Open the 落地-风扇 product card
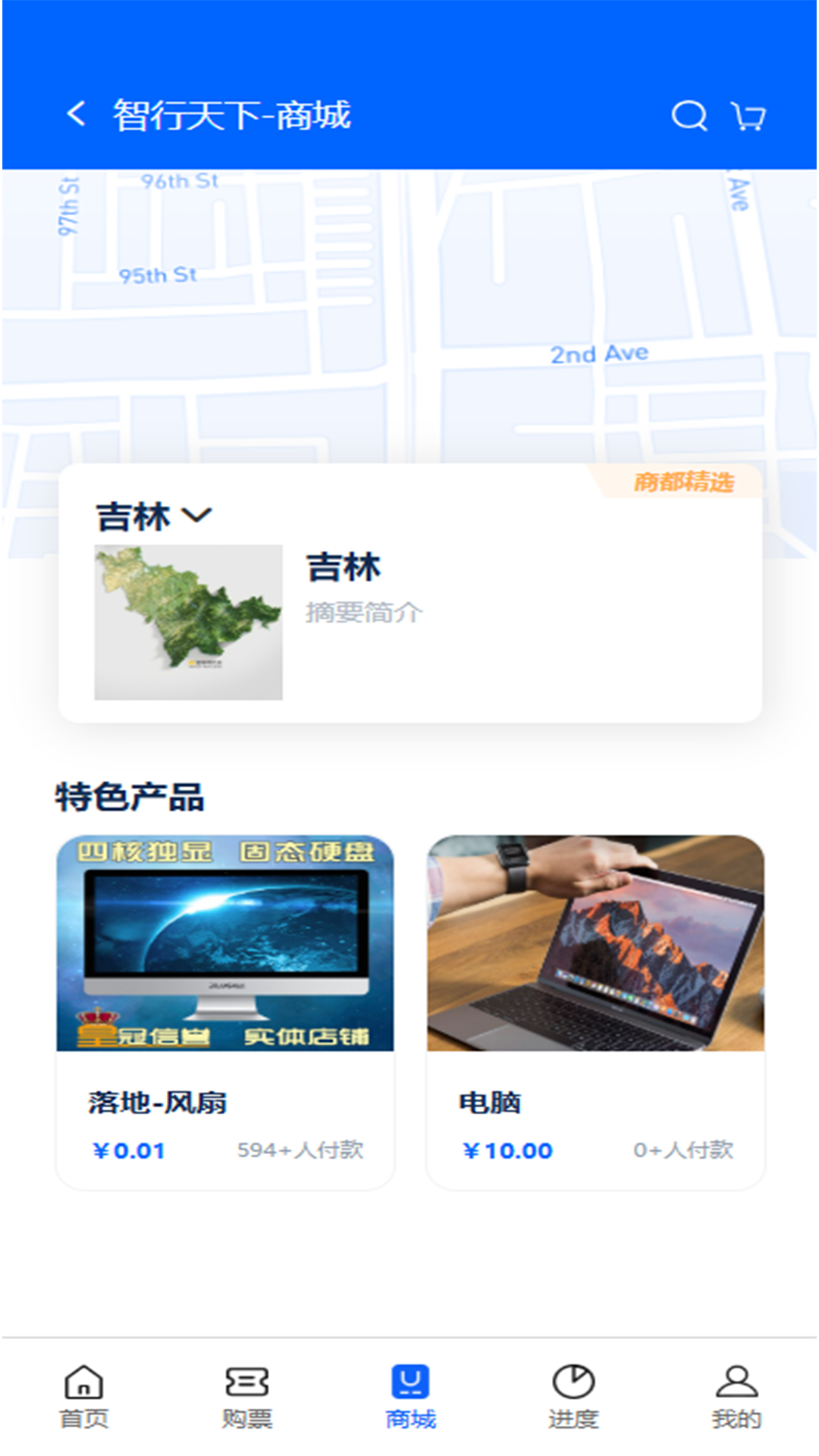This screenshot has height=1456, width=819. (225, 1012)
